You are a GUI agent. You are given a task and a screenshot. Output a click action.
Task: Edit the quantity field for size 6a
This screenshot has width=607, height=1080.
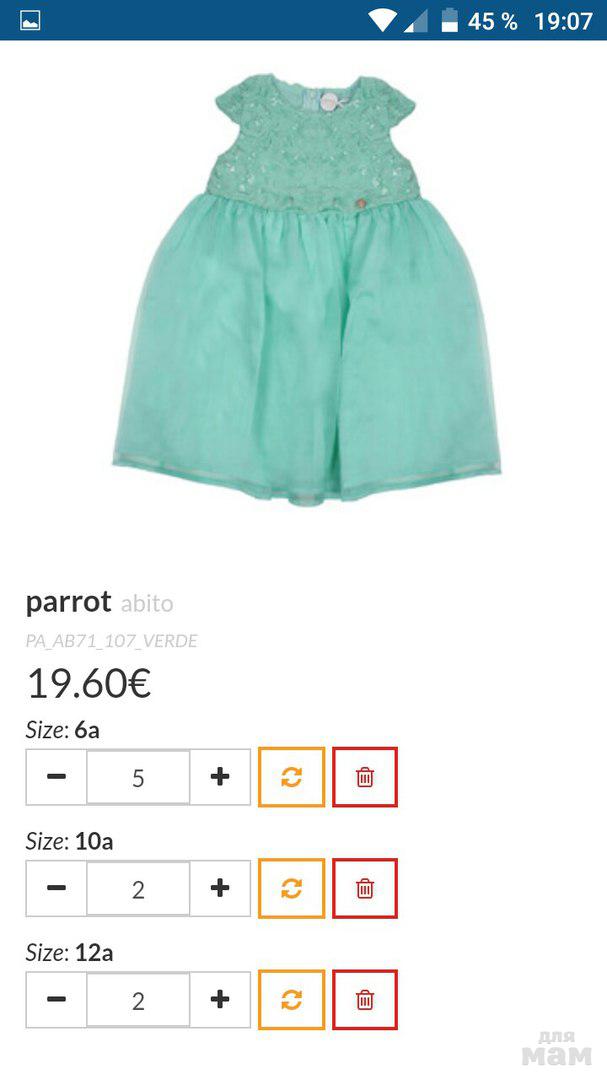click(138, 777)
